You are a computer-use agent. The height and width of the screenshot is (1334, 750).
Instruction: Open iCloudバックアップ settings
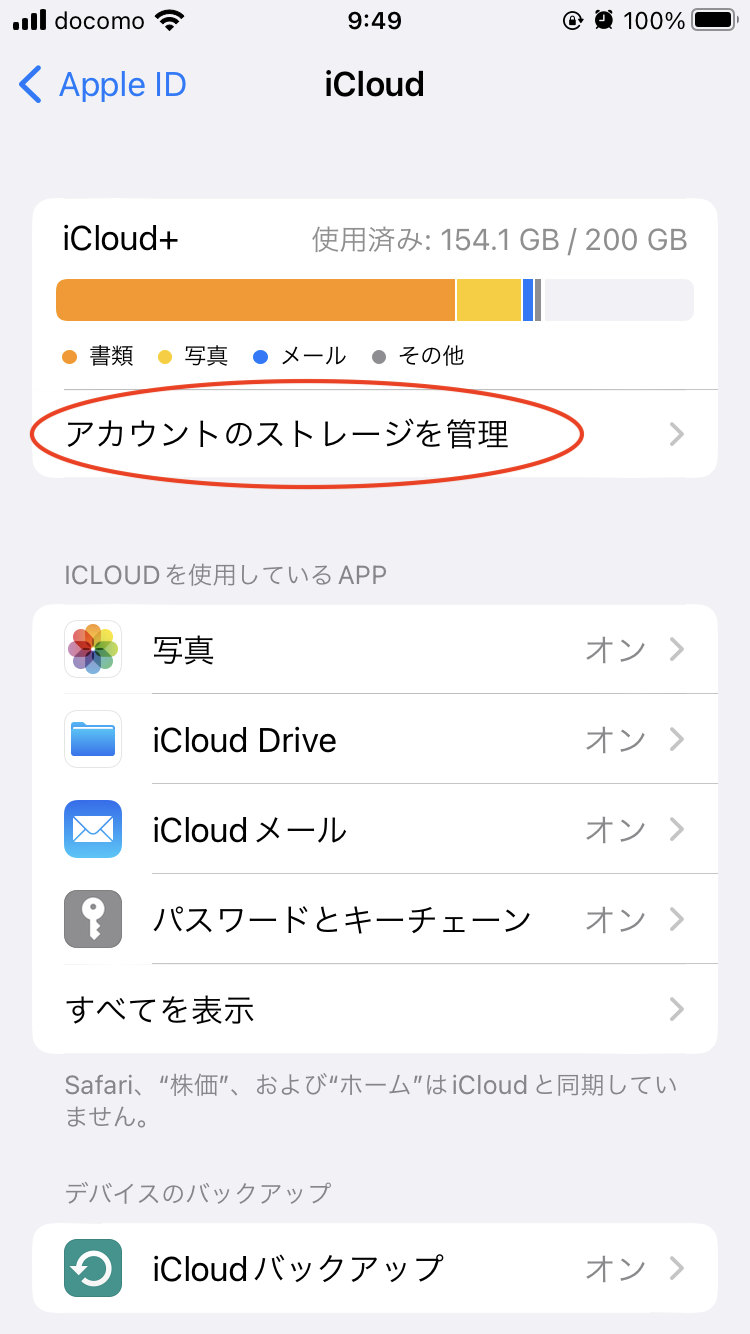point(375,1268)
